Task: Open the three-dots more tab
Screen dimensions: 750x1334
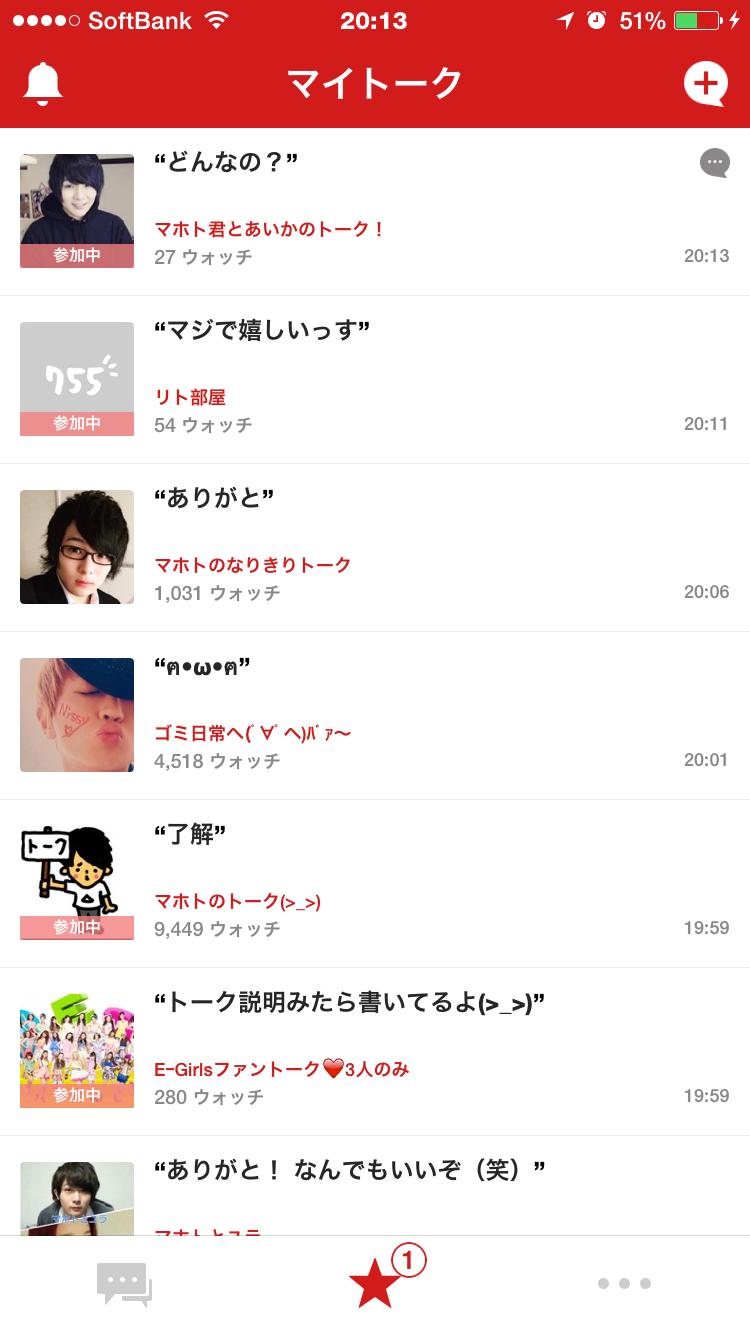Action: pos(624,1284)
